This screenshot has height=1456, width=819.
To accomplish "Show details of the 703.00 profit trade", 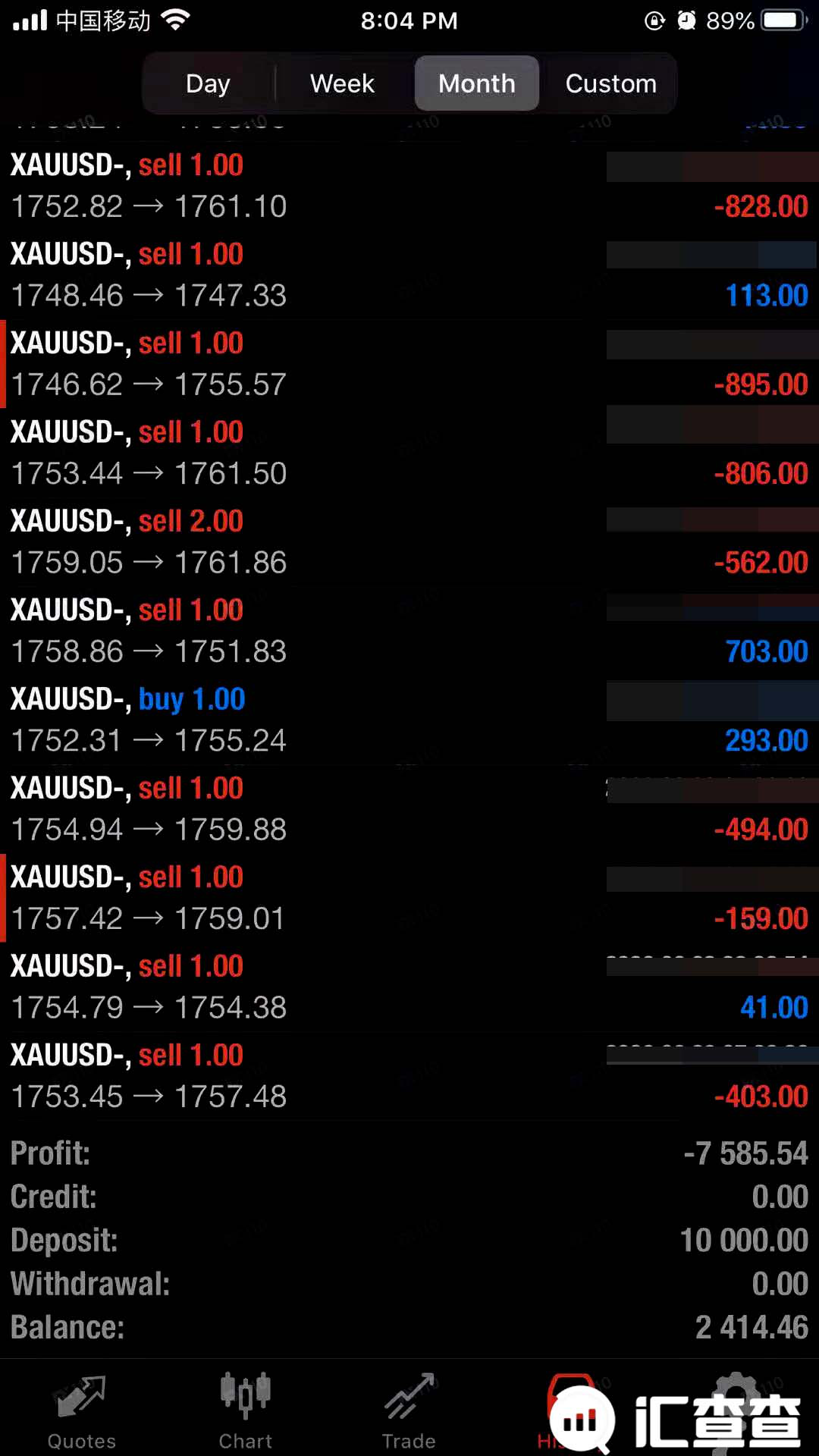I will coord(409,631).
